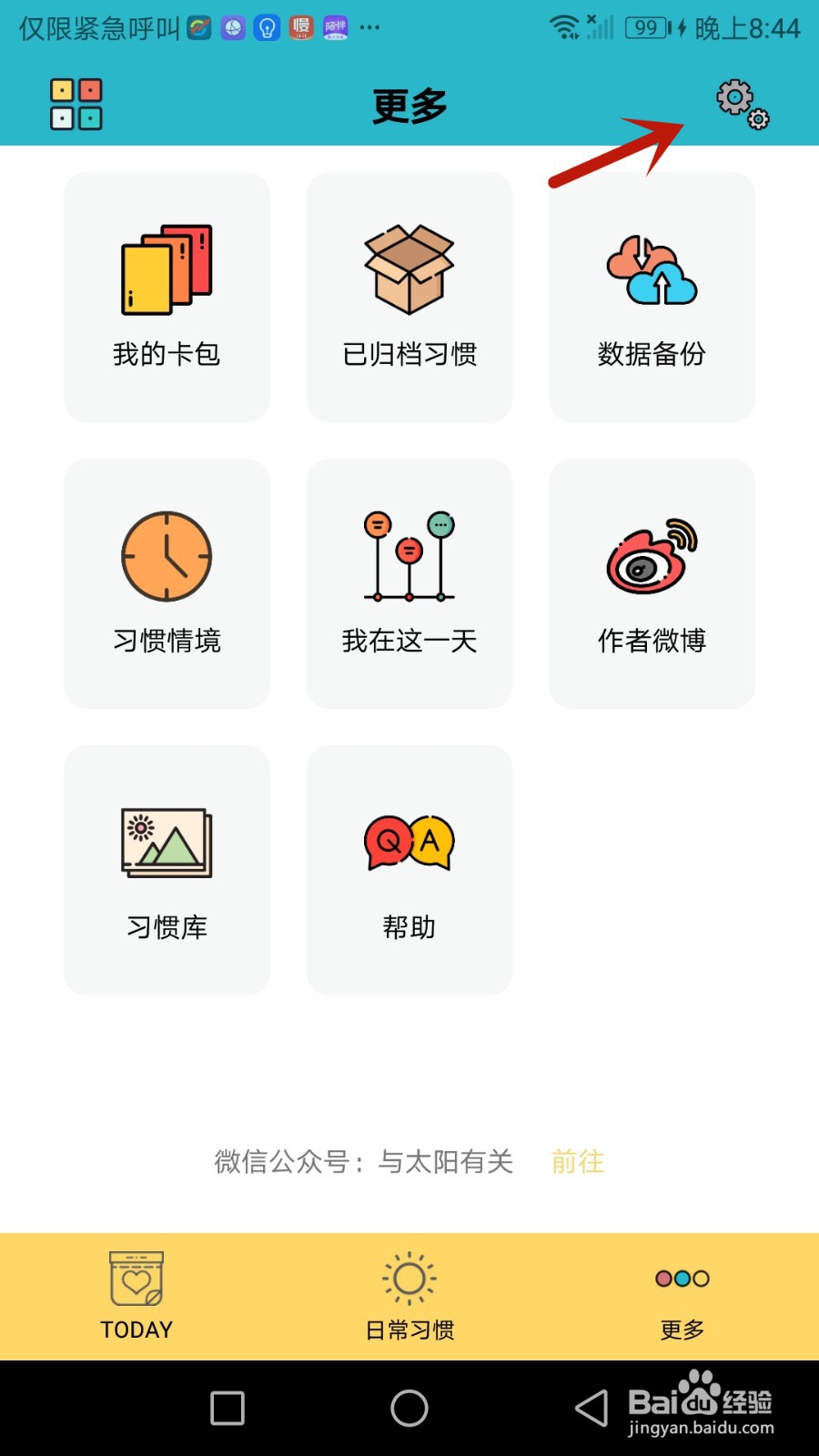
Task: Visit 作者微博 card
Action: 652,583
